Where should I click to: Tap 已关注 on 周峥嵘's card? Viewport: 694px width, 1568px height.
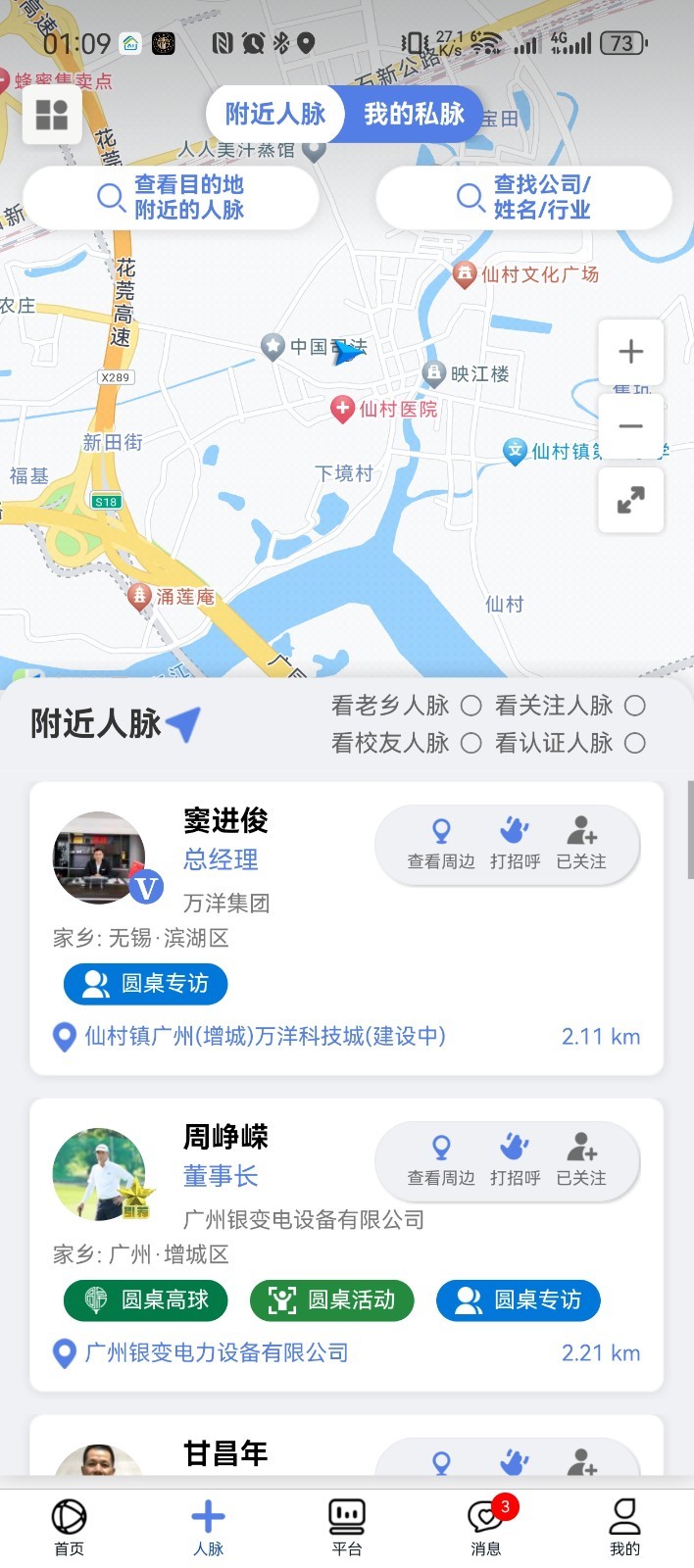coord(581,1160)
